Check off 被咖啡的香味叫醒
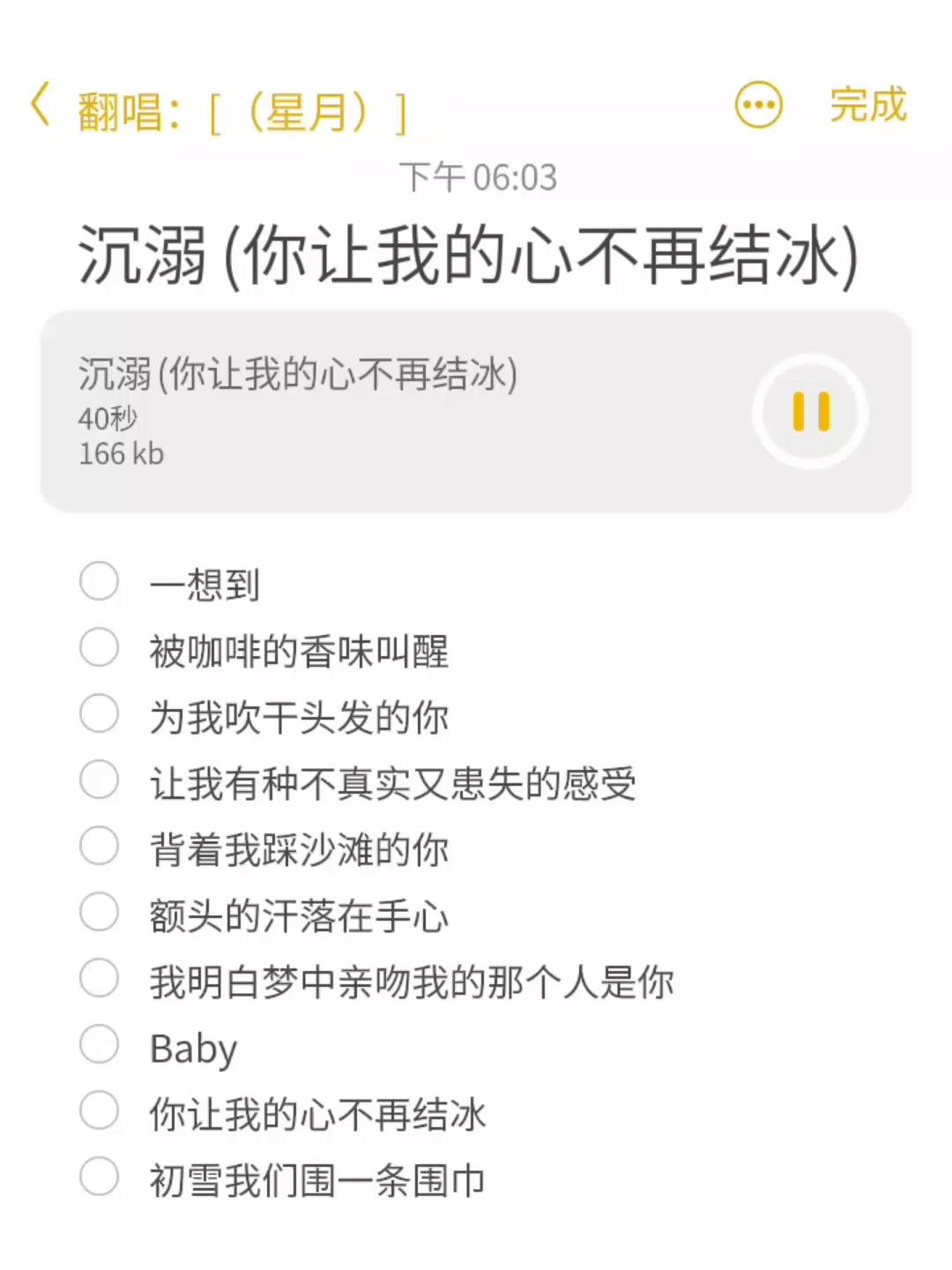 [99, 647]
